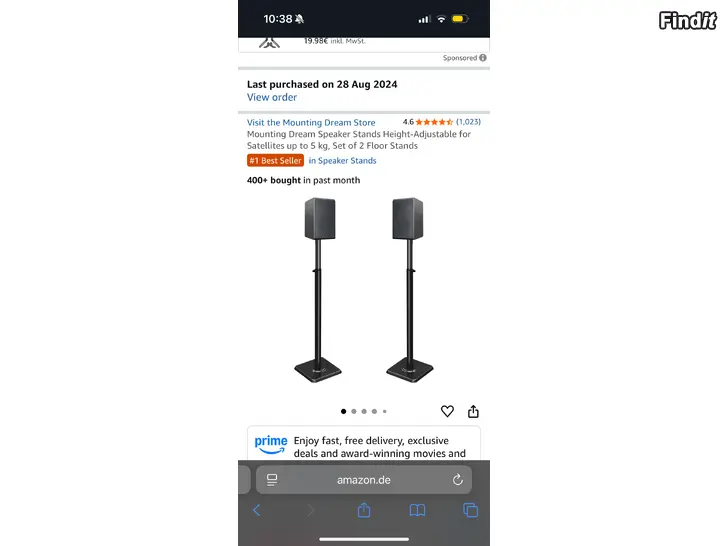Image resolution: width=728 pixels, height=546 pixels.
Task: Open the 1,023 customer ratings
Action: pyautogui.click(x=468, y=122)
